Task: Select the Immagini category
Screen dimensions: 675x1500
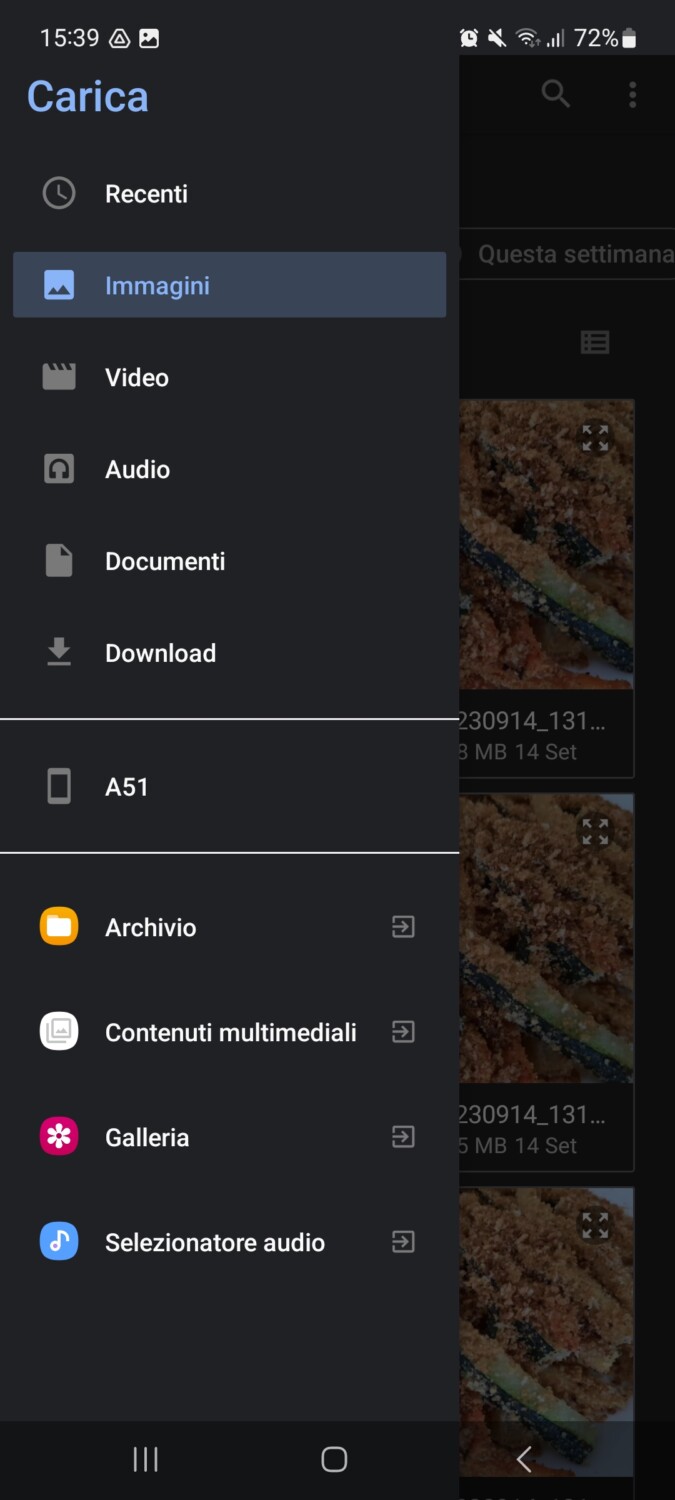Action: [229, 285]
